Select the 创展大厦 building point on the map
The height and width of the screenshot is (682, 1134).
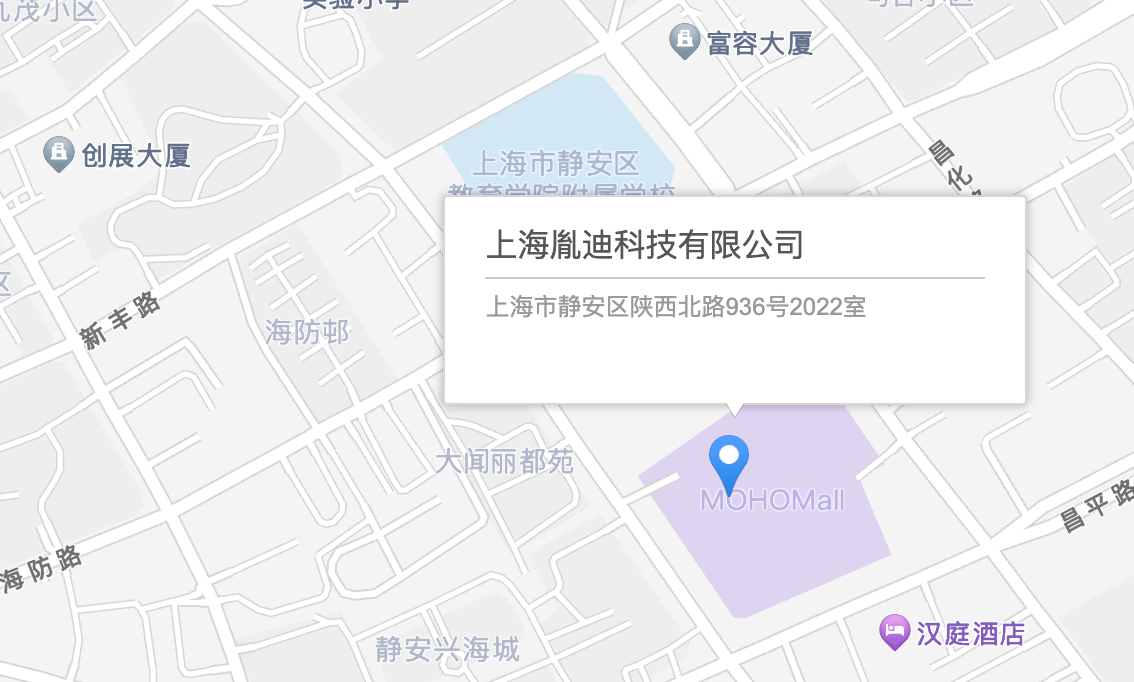point(59,153)
